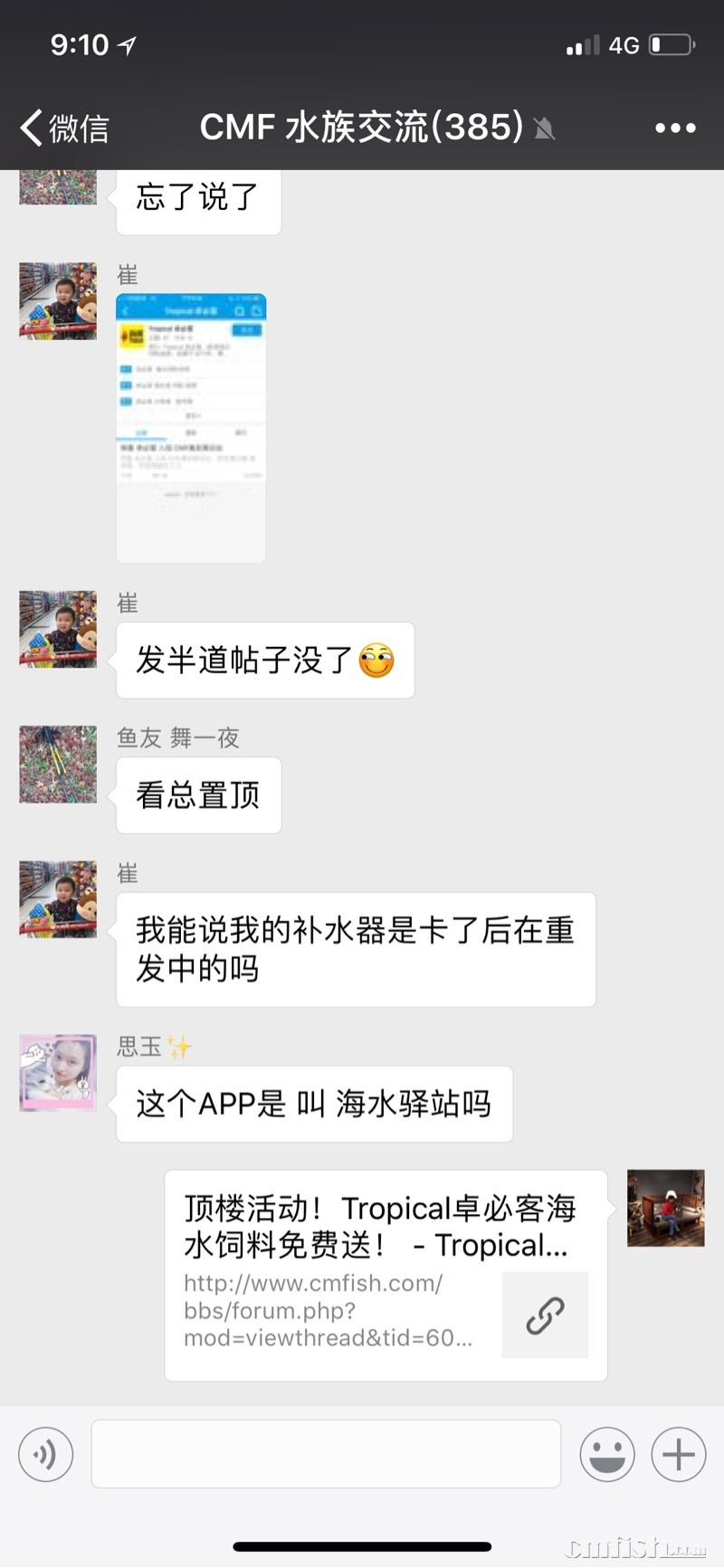Image resolution: width=724 pixels, height=1568 pixels.
Task: Focus the message text field
Action: (x=326, y=1454)
